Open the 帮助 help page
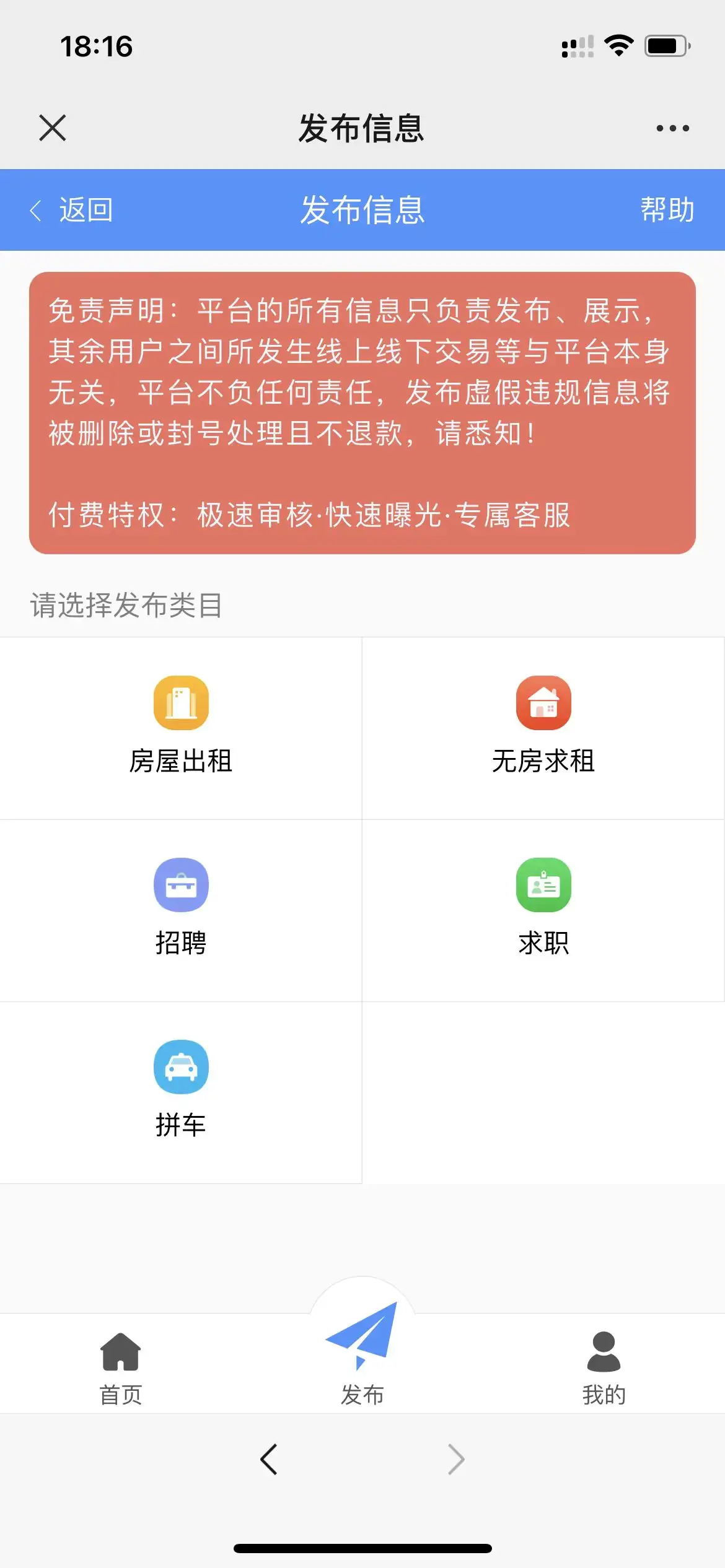The height and width of the screenshot is (1568, 725). [x=667, y=210]
